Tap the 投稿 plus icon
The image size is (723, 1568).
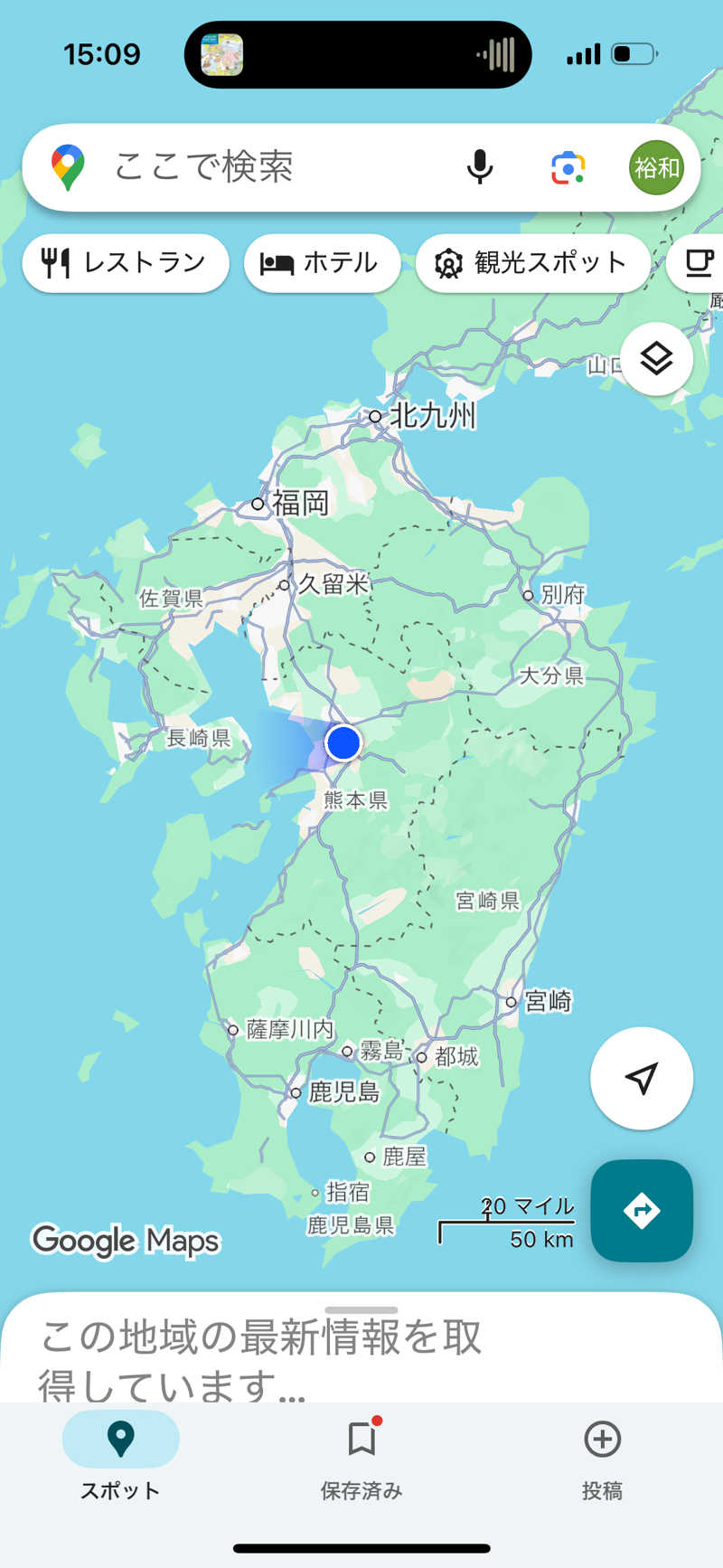pyautogui.click(x=603, y=1440)
